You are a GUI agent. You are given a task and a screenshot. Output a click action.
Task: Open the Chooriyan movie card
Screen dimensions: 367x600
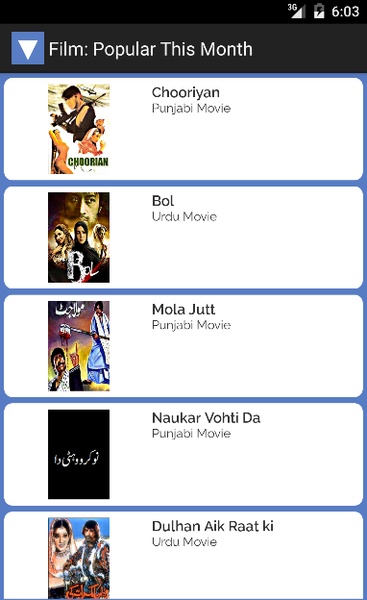[x=183, y=129]
